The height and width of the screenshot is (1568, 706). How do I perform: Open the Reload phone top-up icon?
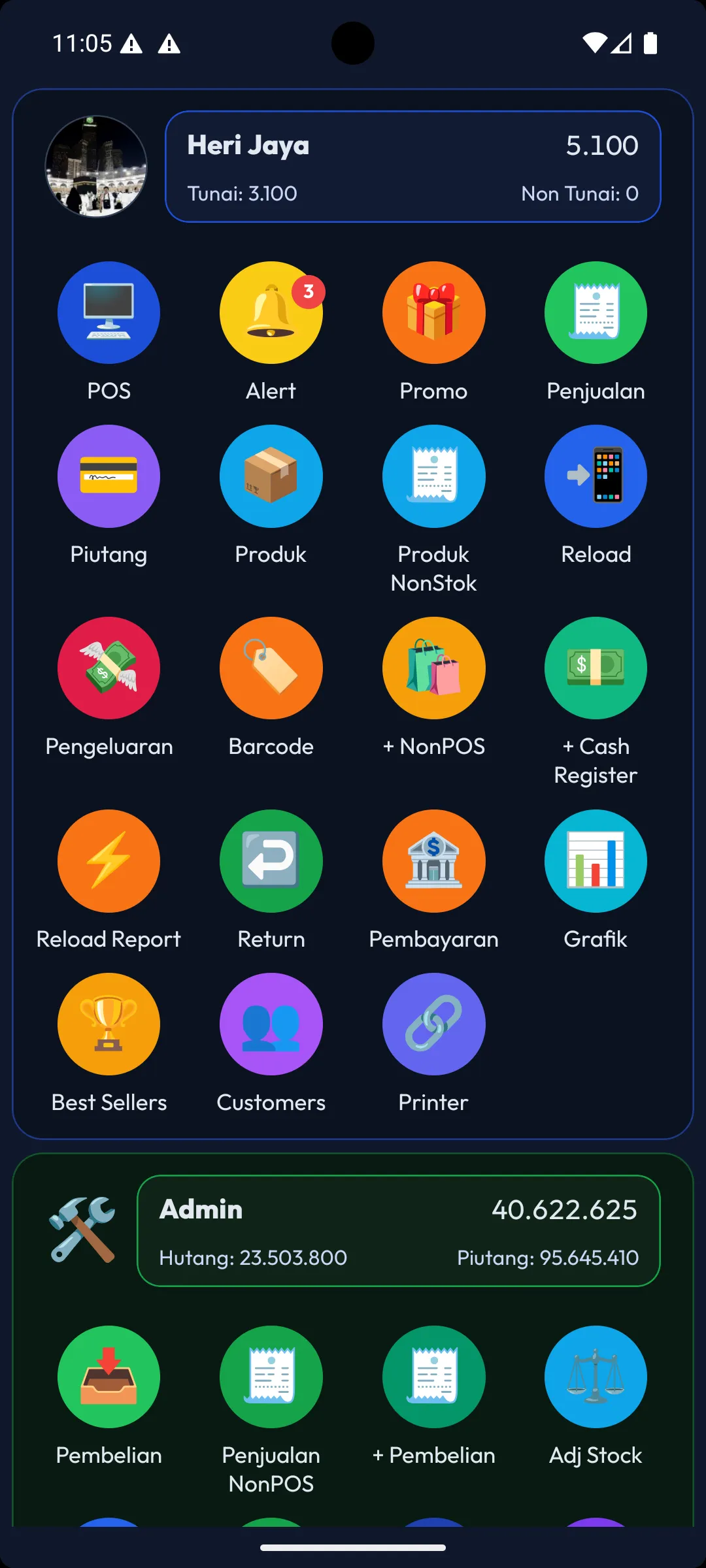click(596, 476)
